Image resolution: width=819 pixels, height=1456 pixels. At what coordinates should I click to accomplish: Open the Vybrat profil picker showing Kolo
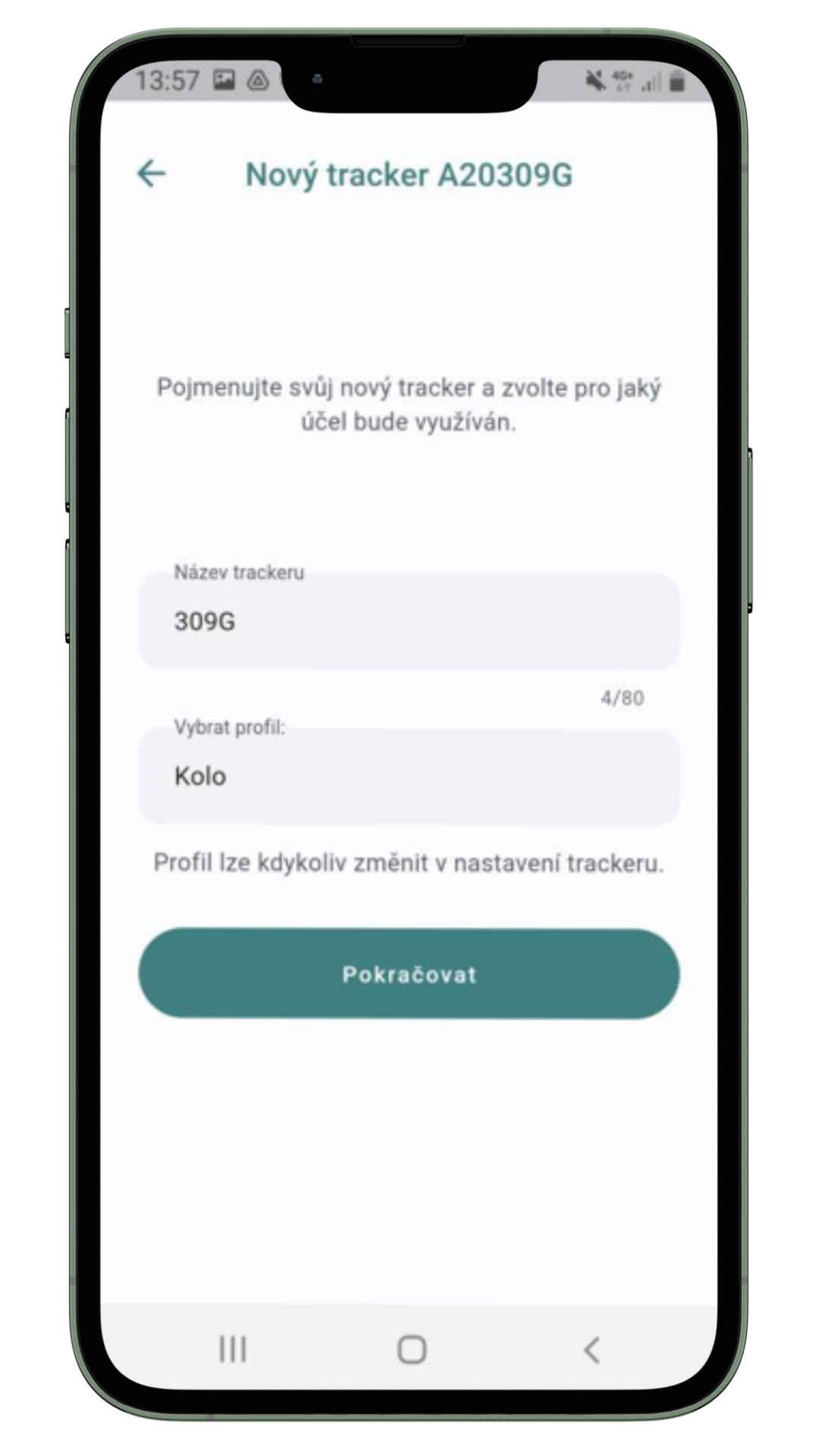click(x=409, y=776)
